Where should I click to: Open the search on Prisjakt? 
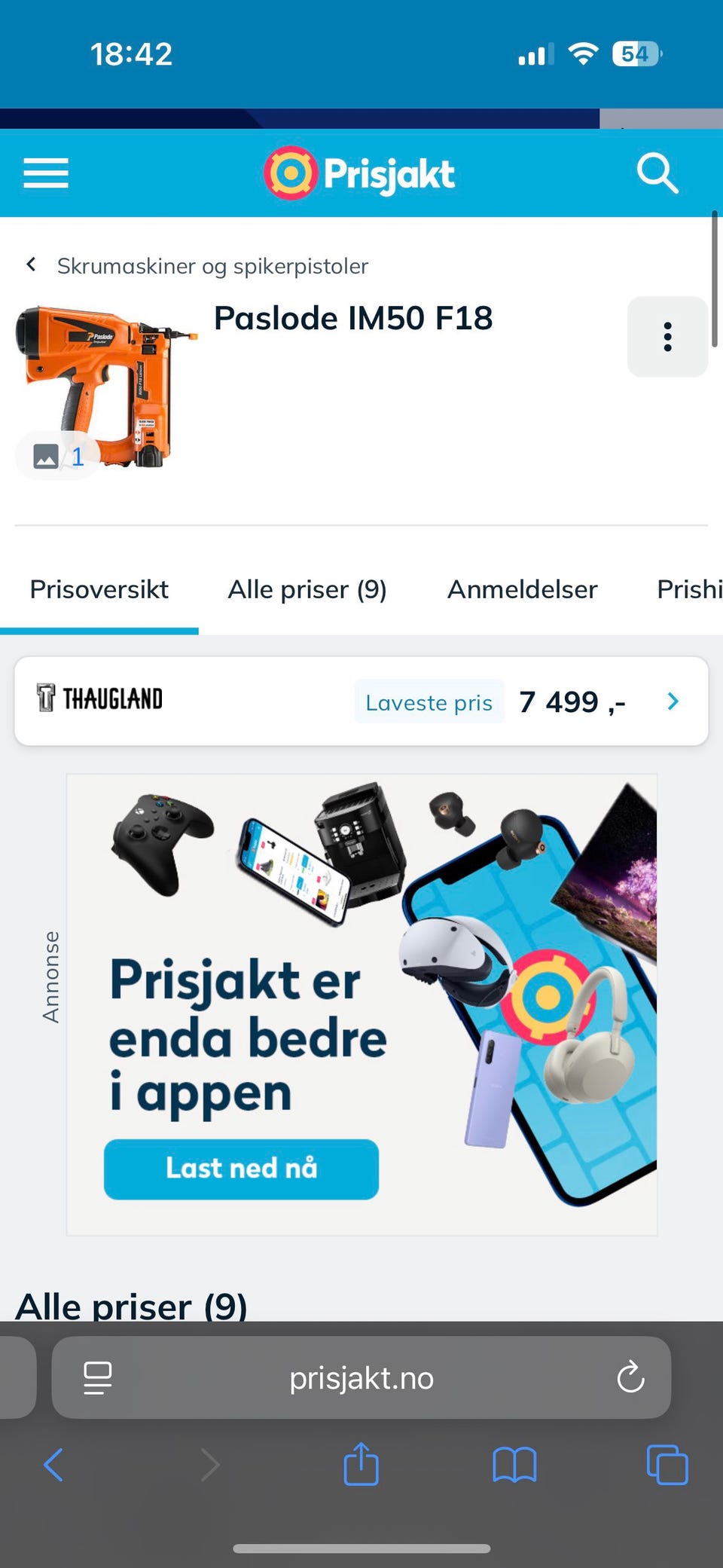pos(657,173)
